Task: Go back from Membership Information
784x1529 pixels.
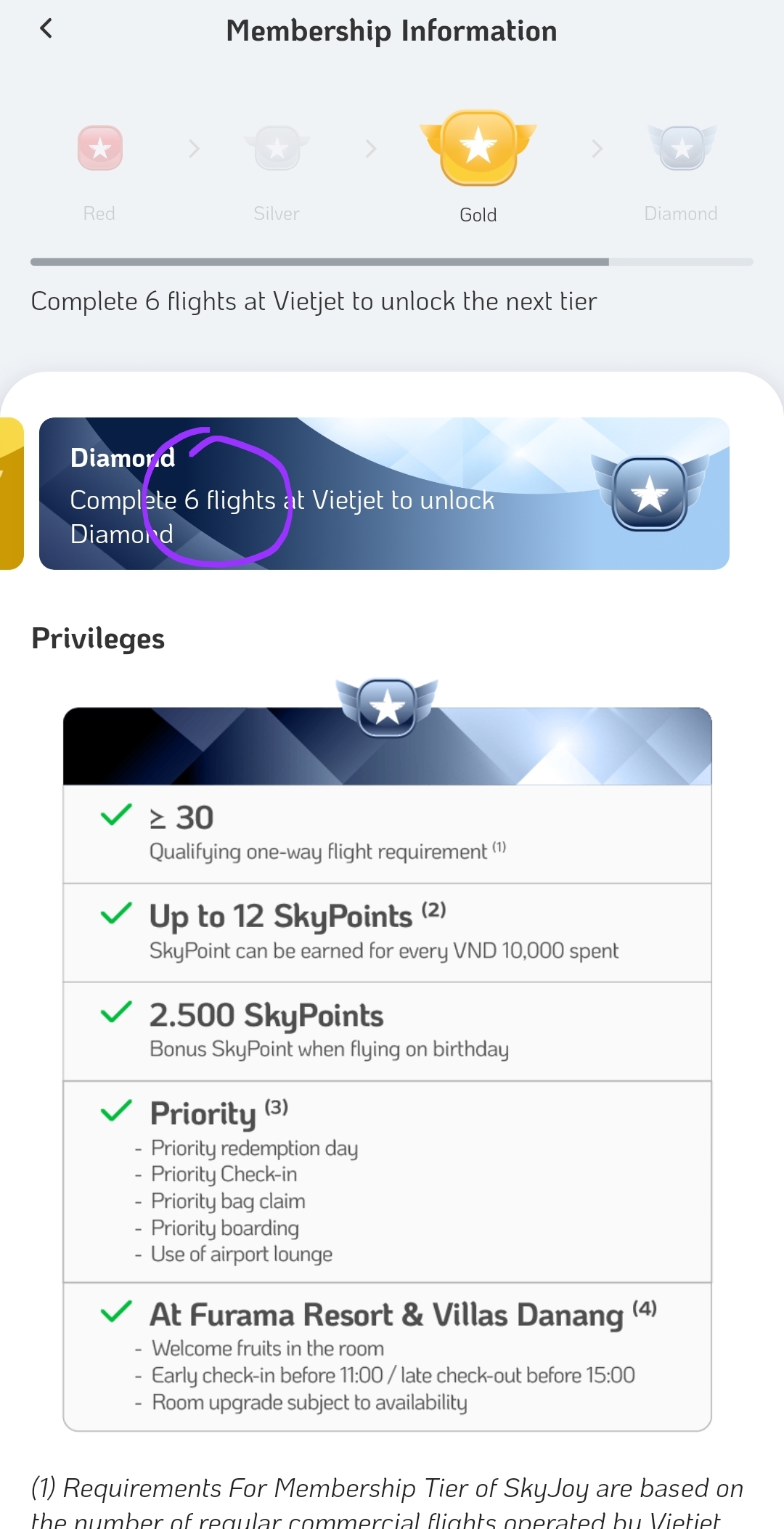Action: pos(46,29)
